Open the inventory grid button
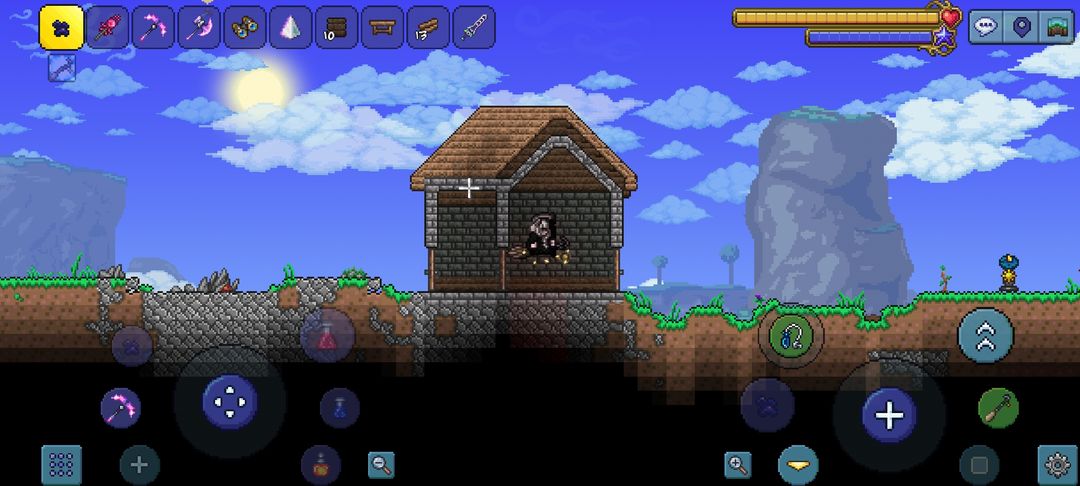The height and width of the screenshot is (486, 1080). pyautogui.click(x=61, y=464)
